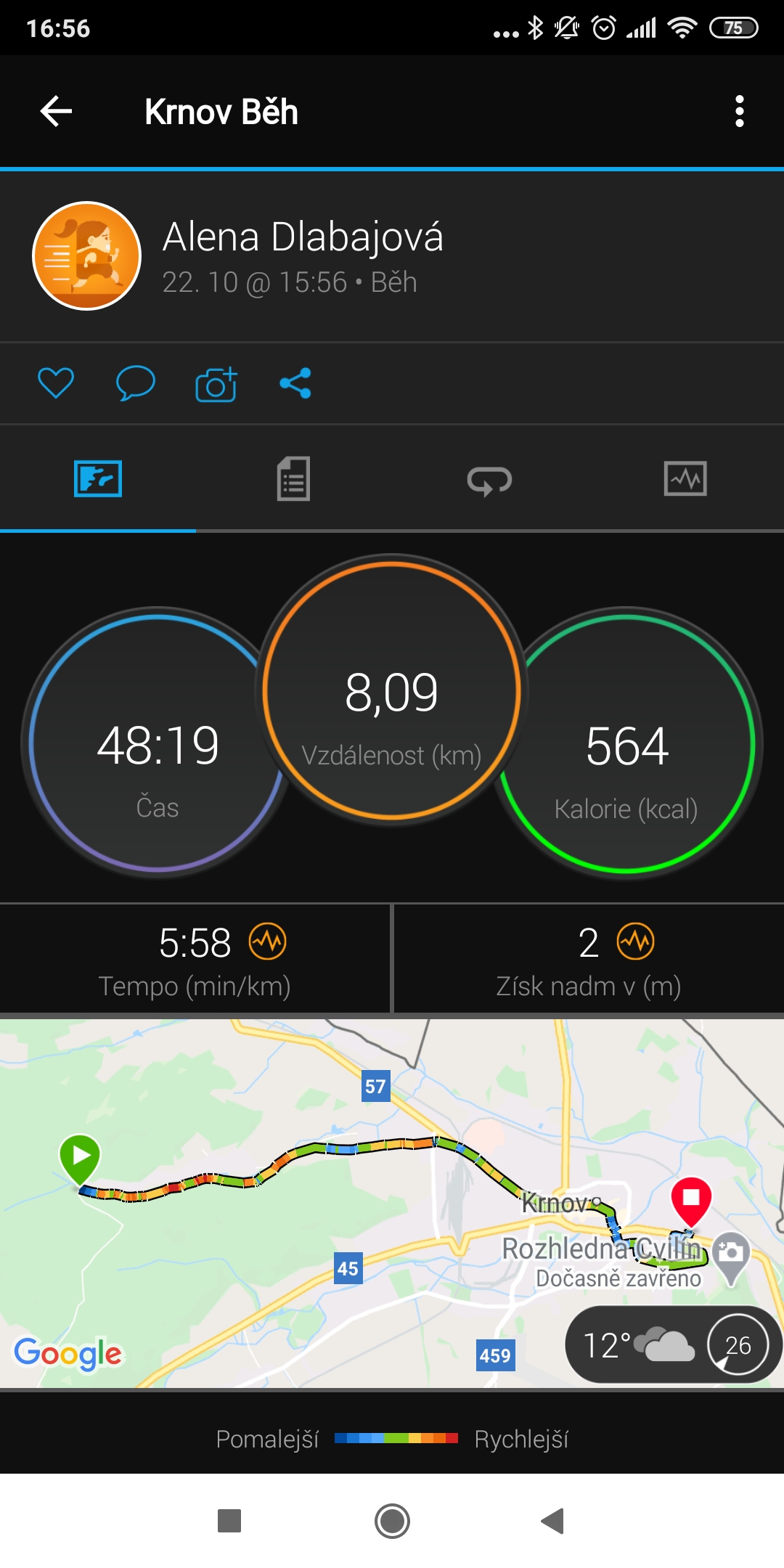This screenshot has height=1568, width=784.
Task: Share this run activity
Action: point(295,383)
